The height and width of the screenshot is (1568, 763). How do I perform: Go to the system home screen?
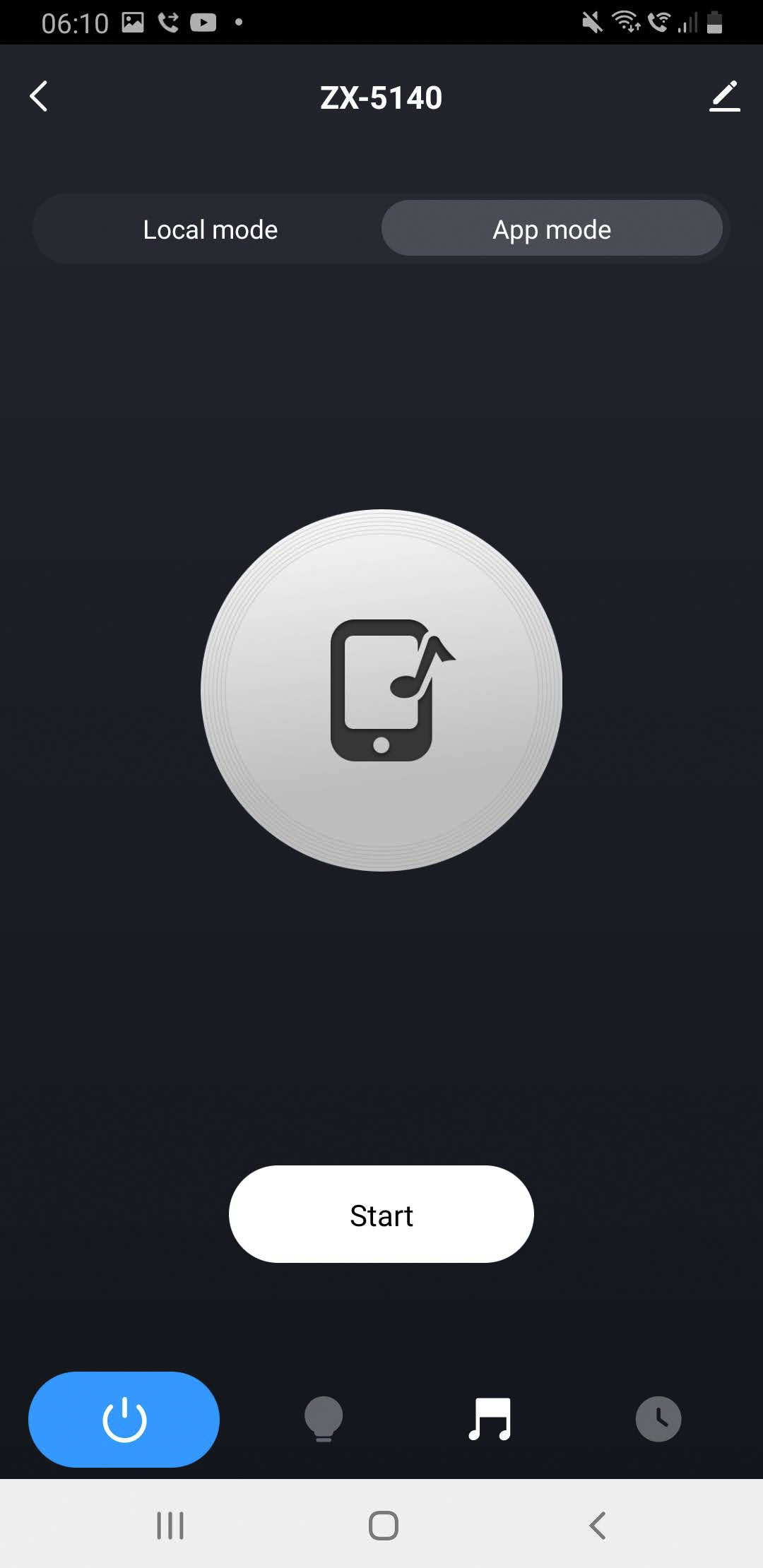pos(383,1526)
